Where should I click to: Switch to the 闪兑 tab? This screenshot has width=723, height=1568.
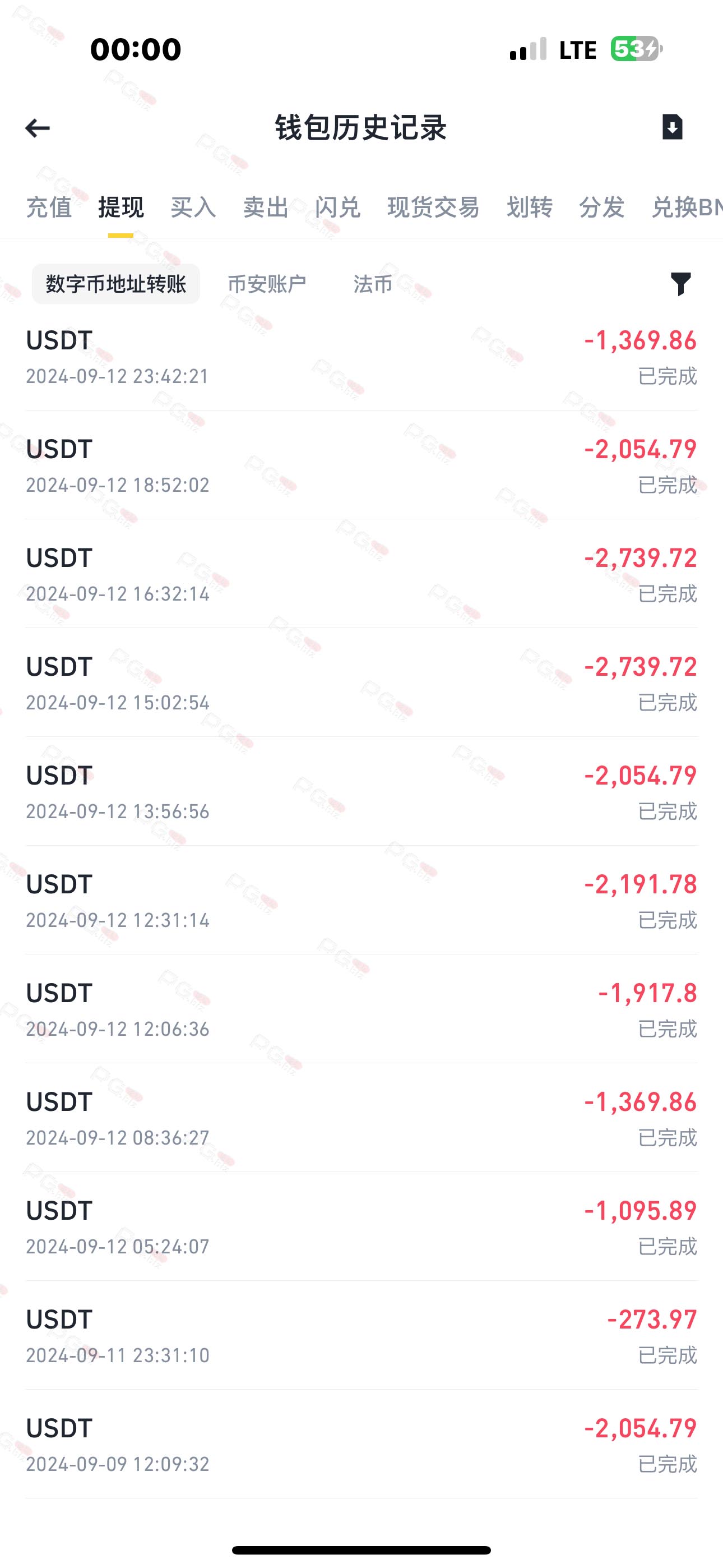pos(338,207)
